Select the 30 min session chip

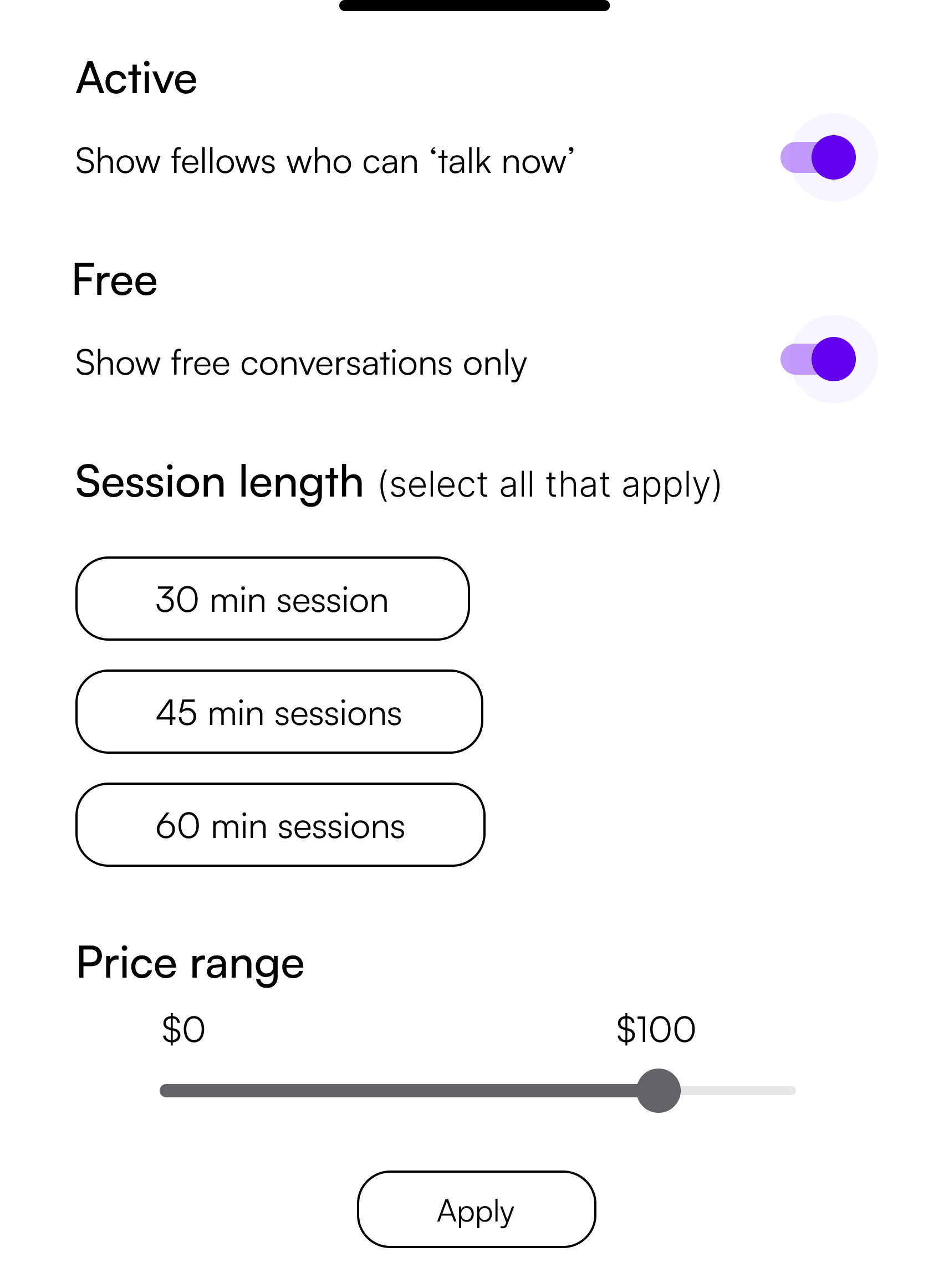(272, 599)
